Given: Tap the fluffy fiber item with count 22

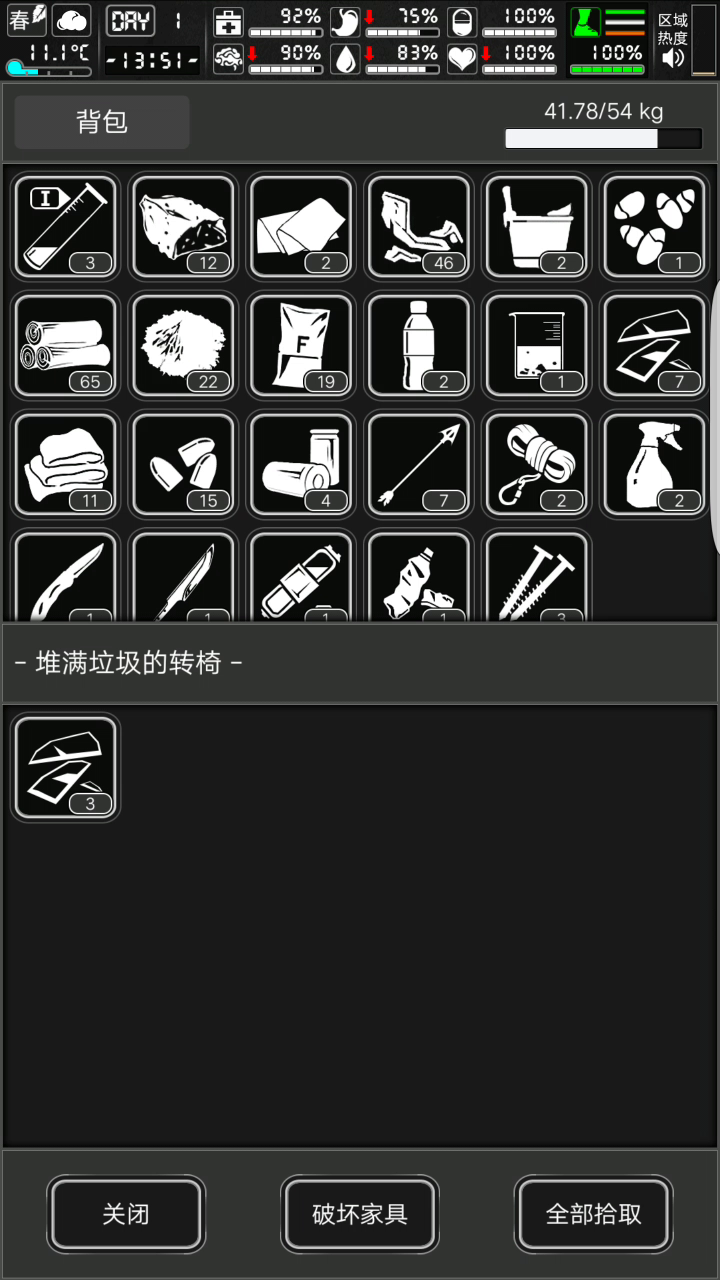Looking at the screenshot, I should [x=184, y=345].
